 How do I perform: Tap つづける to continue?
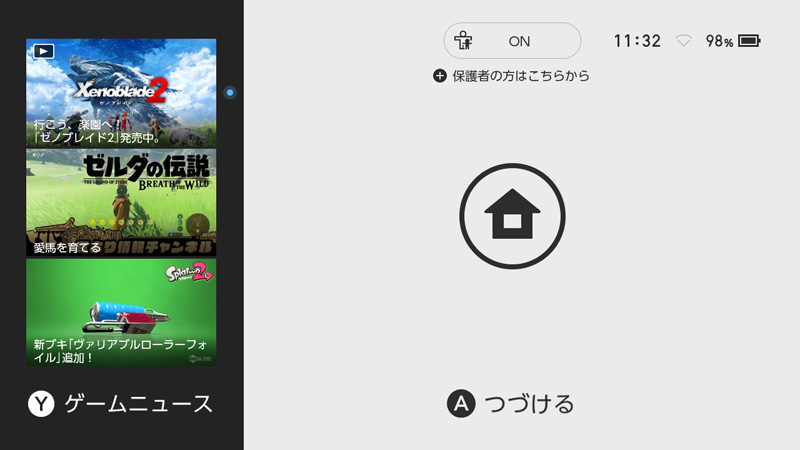(x=512, y=404)
